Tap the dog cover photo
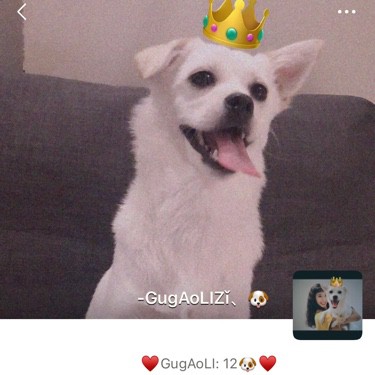This screenshot has width=375, height=375. click(187, 159)
